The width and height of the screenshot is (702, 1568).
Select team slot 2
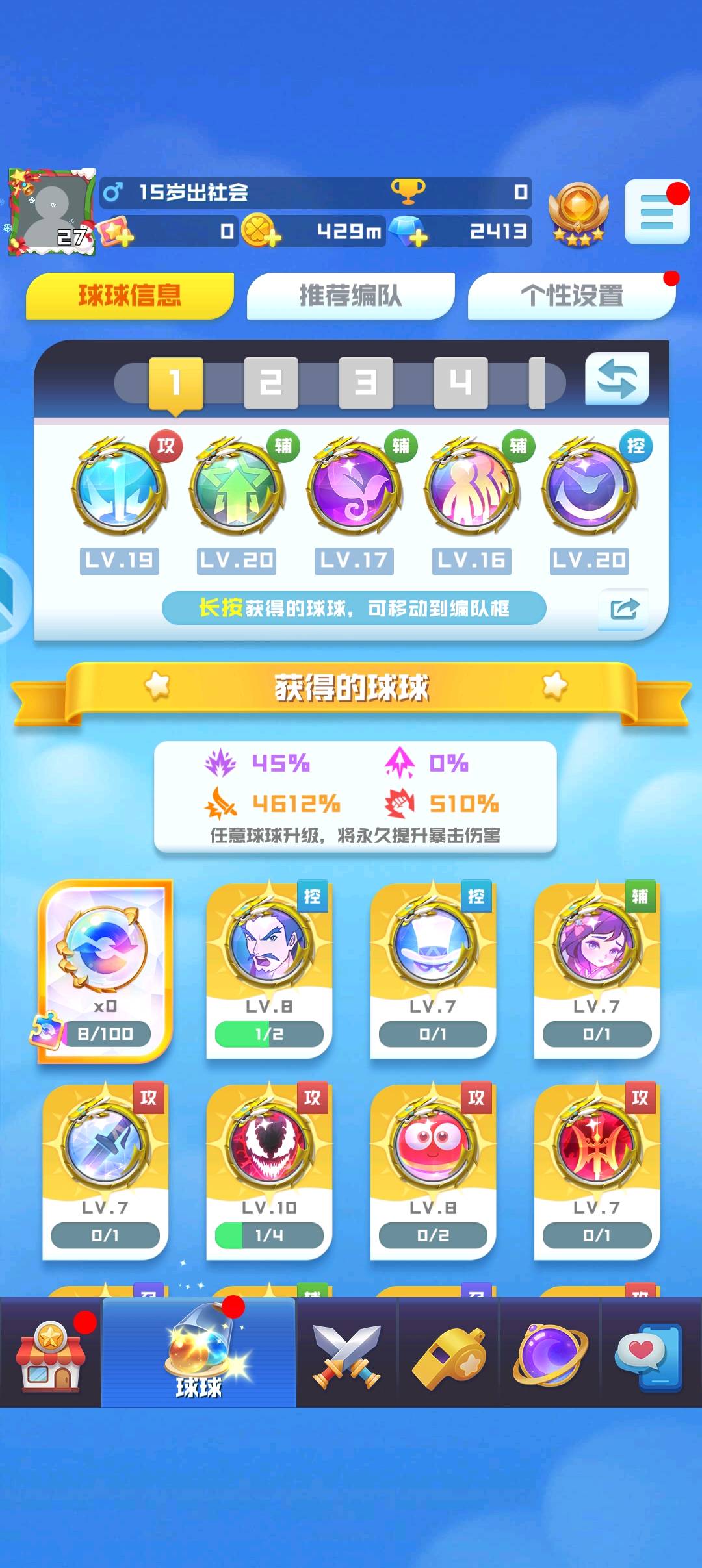270,383
